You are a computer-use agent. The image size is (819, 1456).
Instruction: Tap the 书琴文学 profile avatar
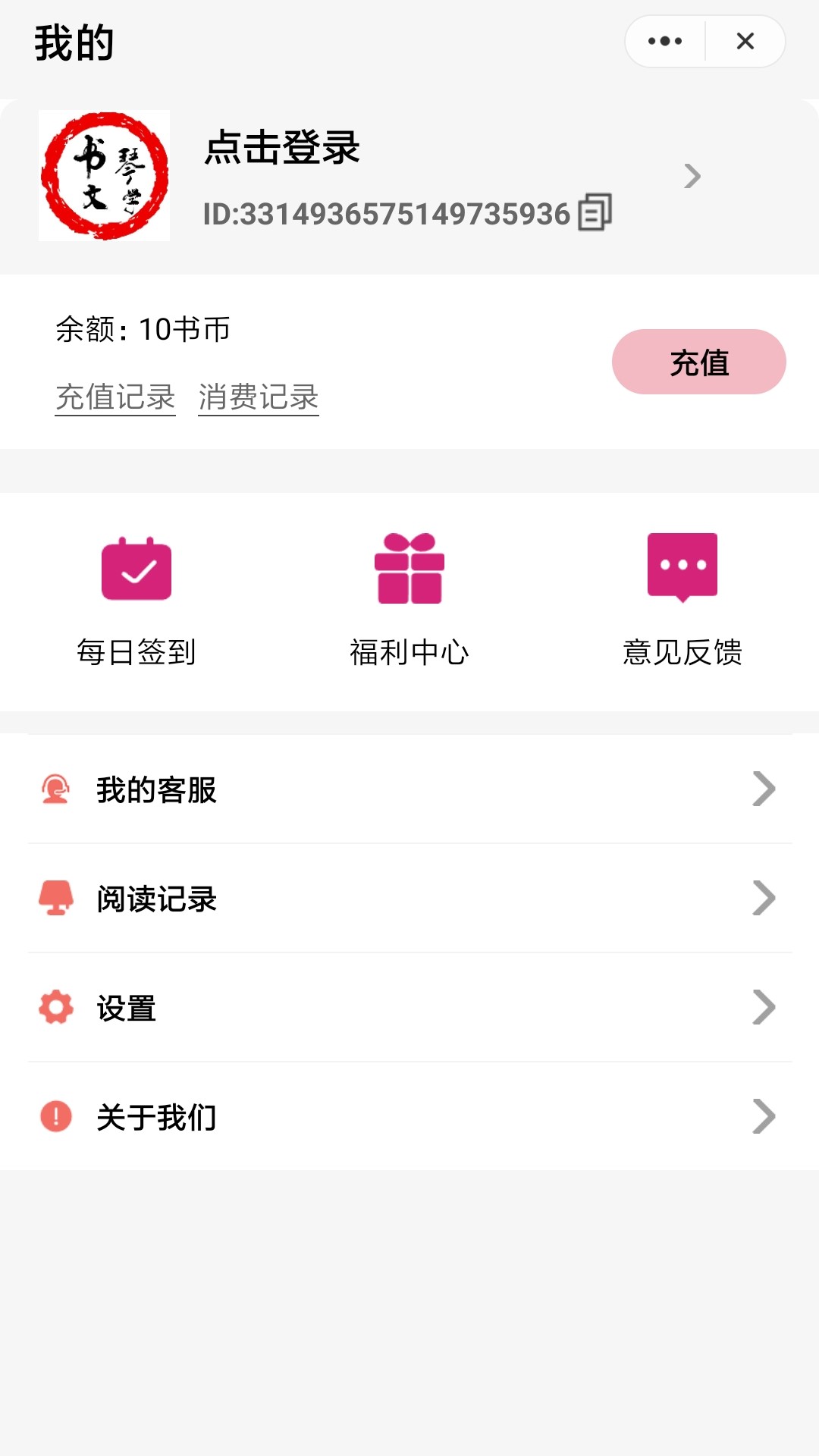click(x=105, y=176)
